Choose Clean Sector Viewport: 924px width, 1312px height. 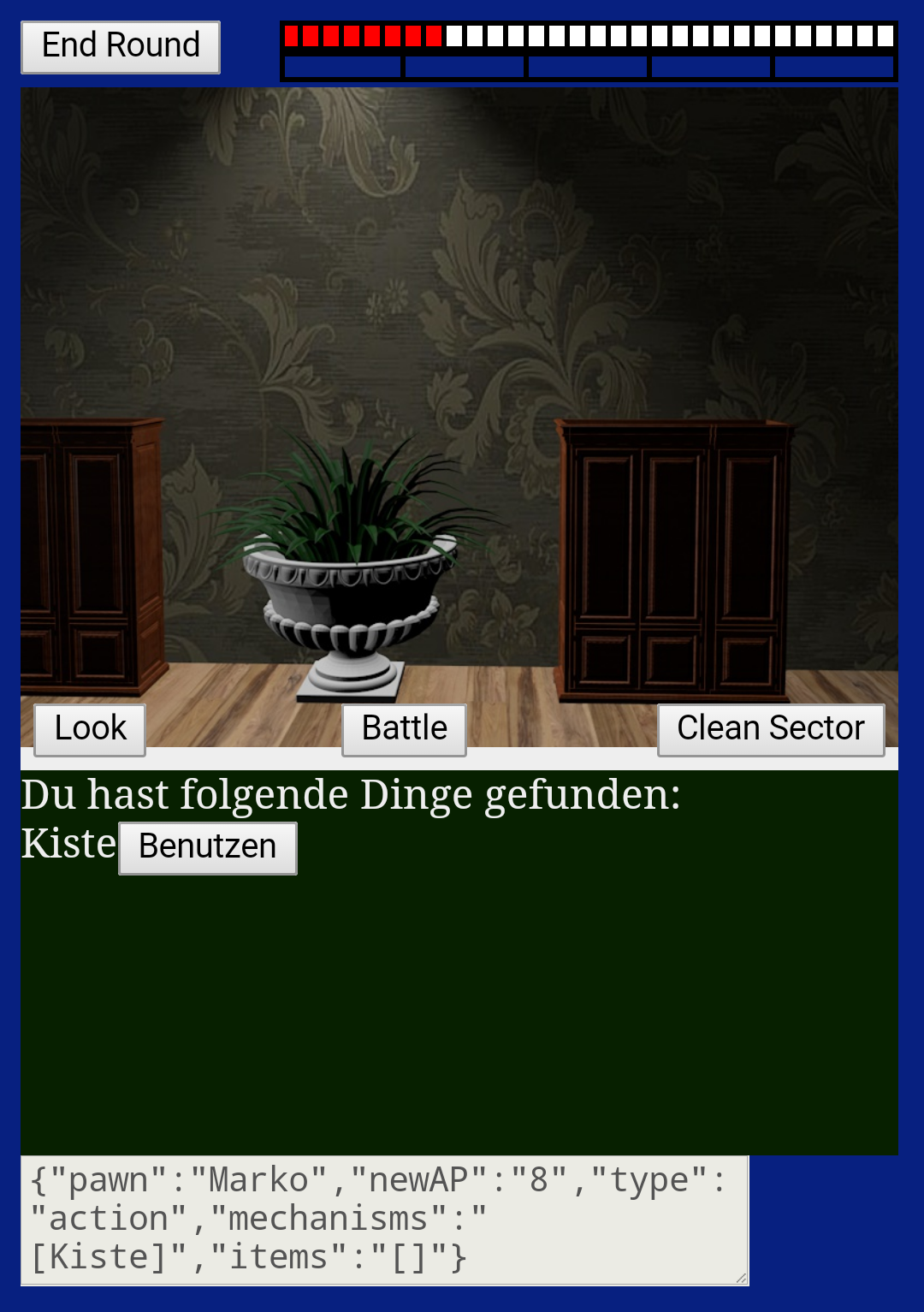[x=770, y=729]
